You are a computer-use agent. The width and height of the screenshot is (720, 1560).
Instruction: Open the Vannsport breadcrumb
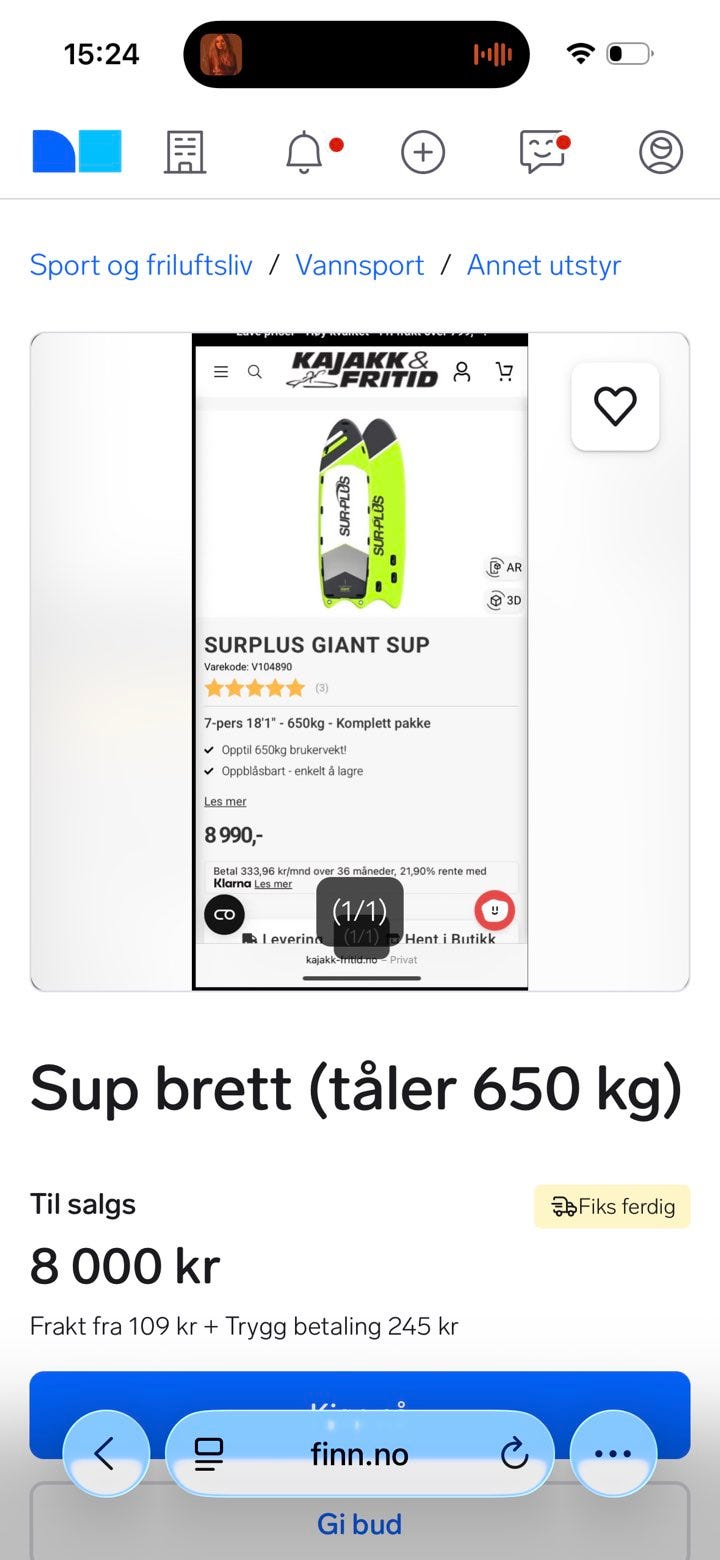(x=360, y=265)
